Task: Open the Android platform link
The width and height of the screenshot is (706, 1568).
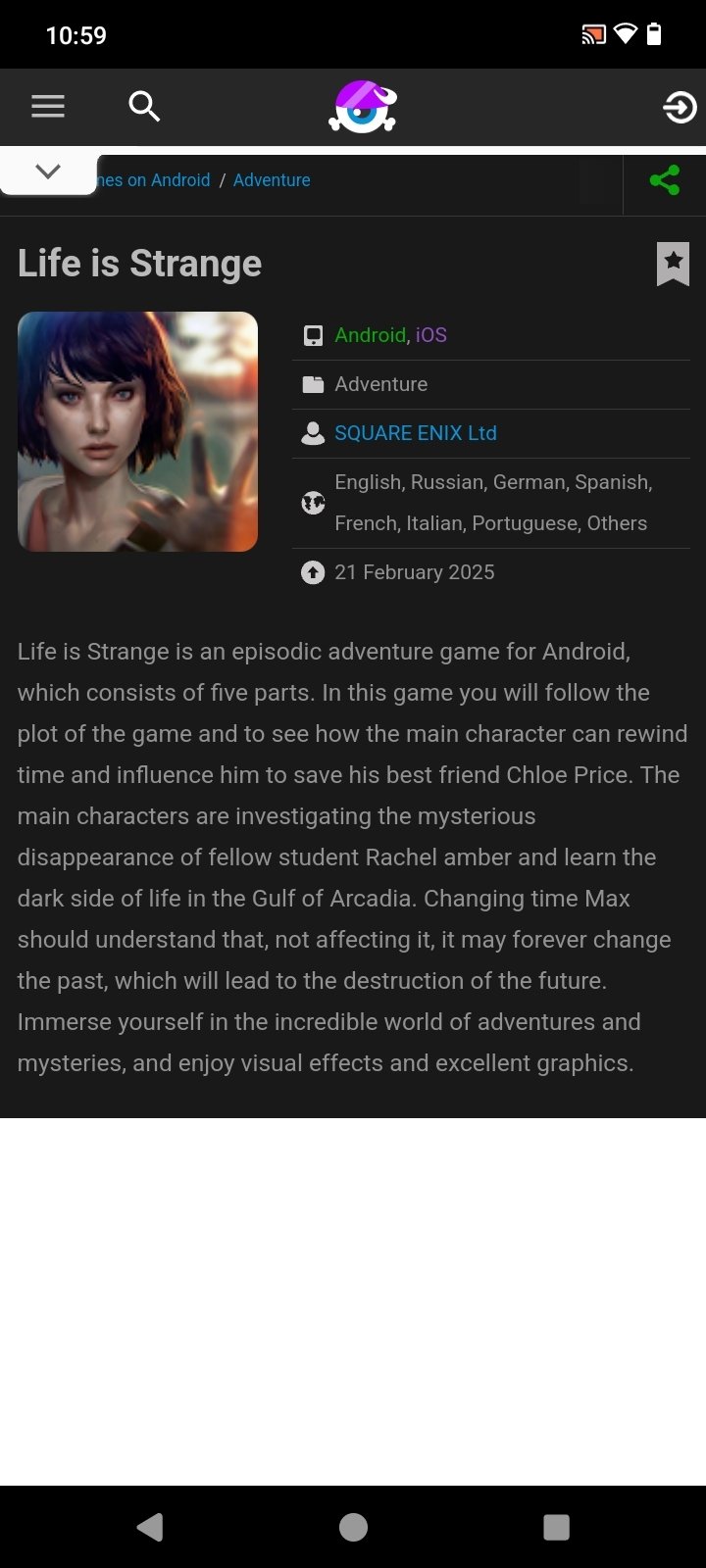Action: (370, 335)
